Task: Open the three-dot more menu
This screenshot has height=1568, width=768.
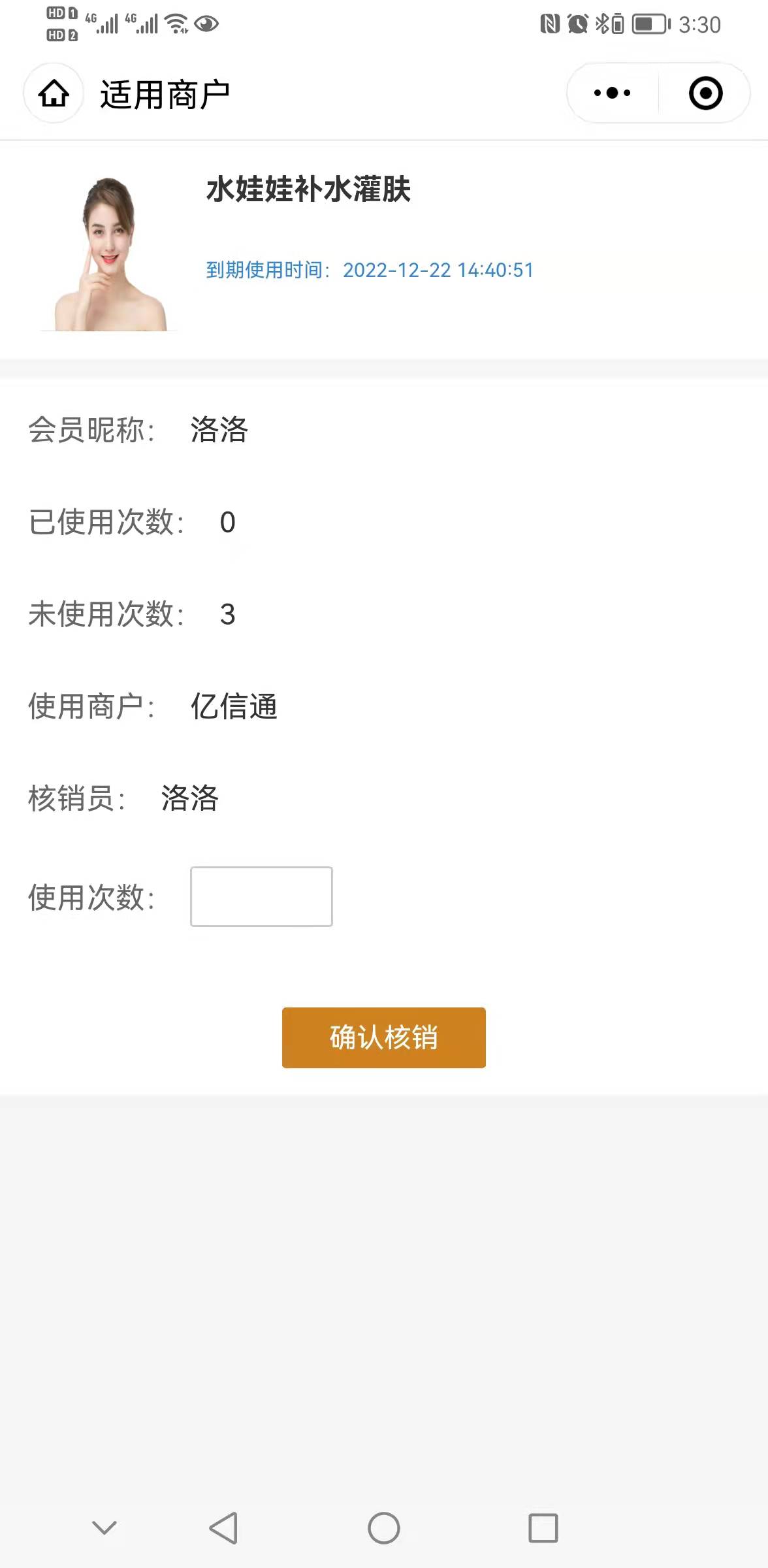Action: [612, 93]
